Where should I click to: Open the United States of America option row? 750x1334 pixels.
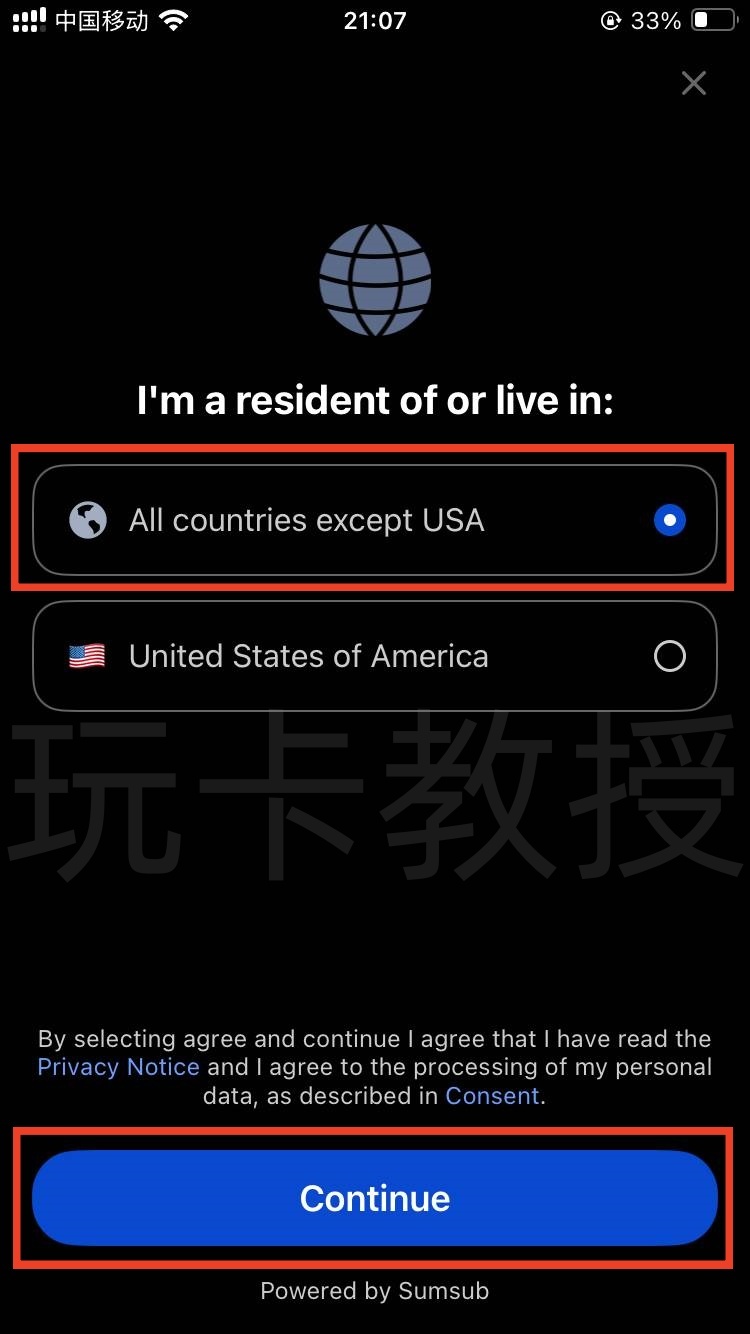coord(375,656)
